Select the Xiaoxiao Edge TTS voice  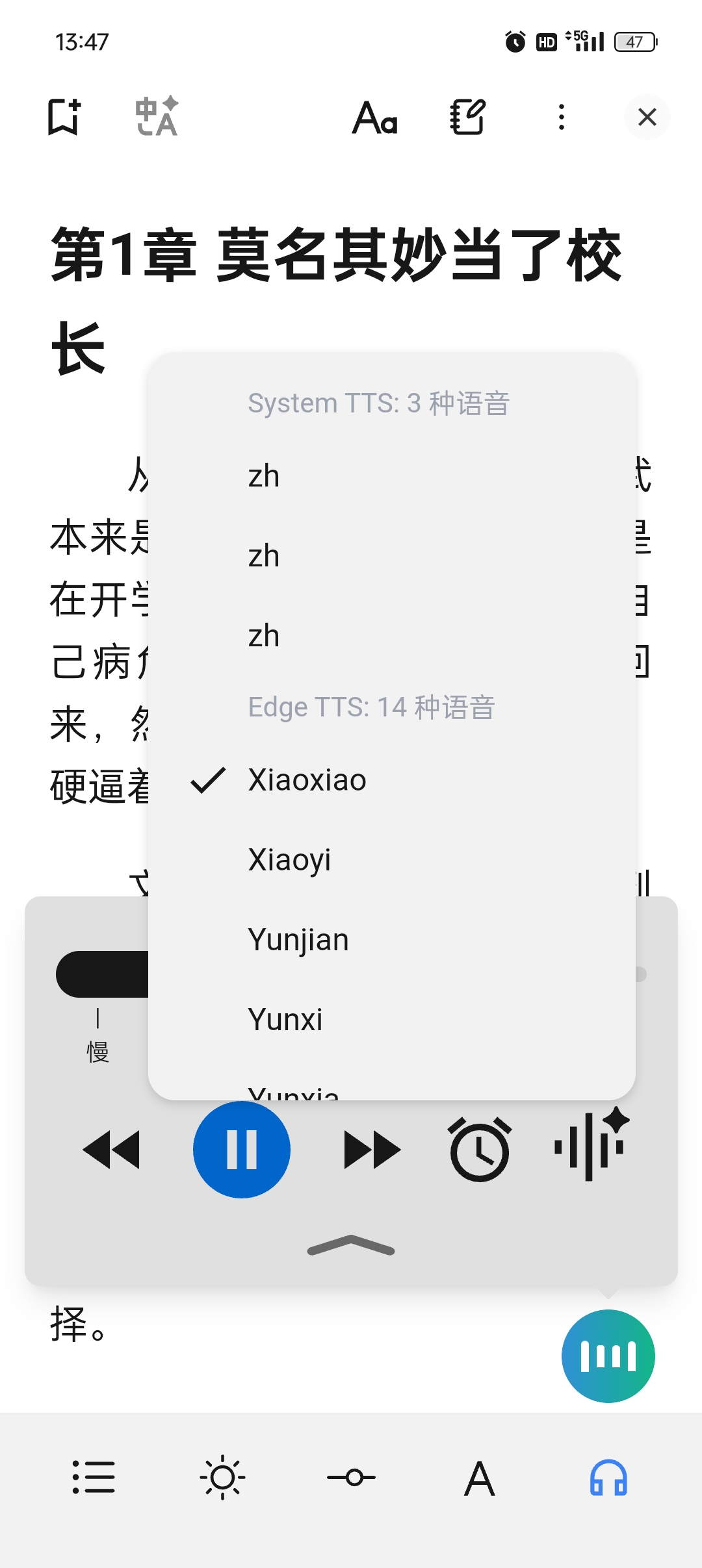[307, 780]
